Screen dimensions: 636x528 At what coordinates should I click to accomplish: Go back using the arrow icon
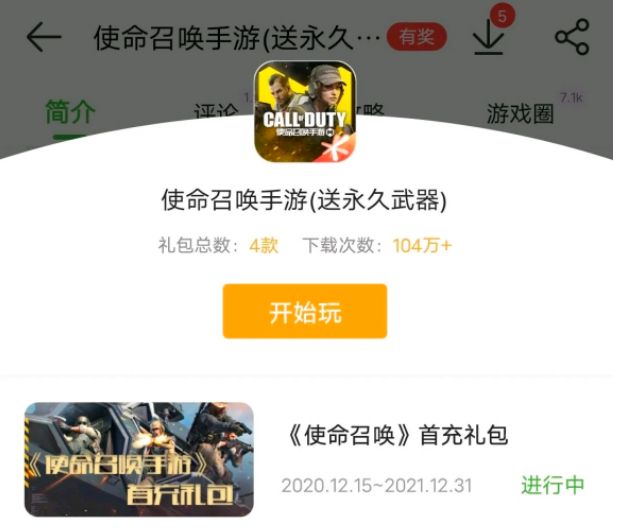tap(43, 38)
